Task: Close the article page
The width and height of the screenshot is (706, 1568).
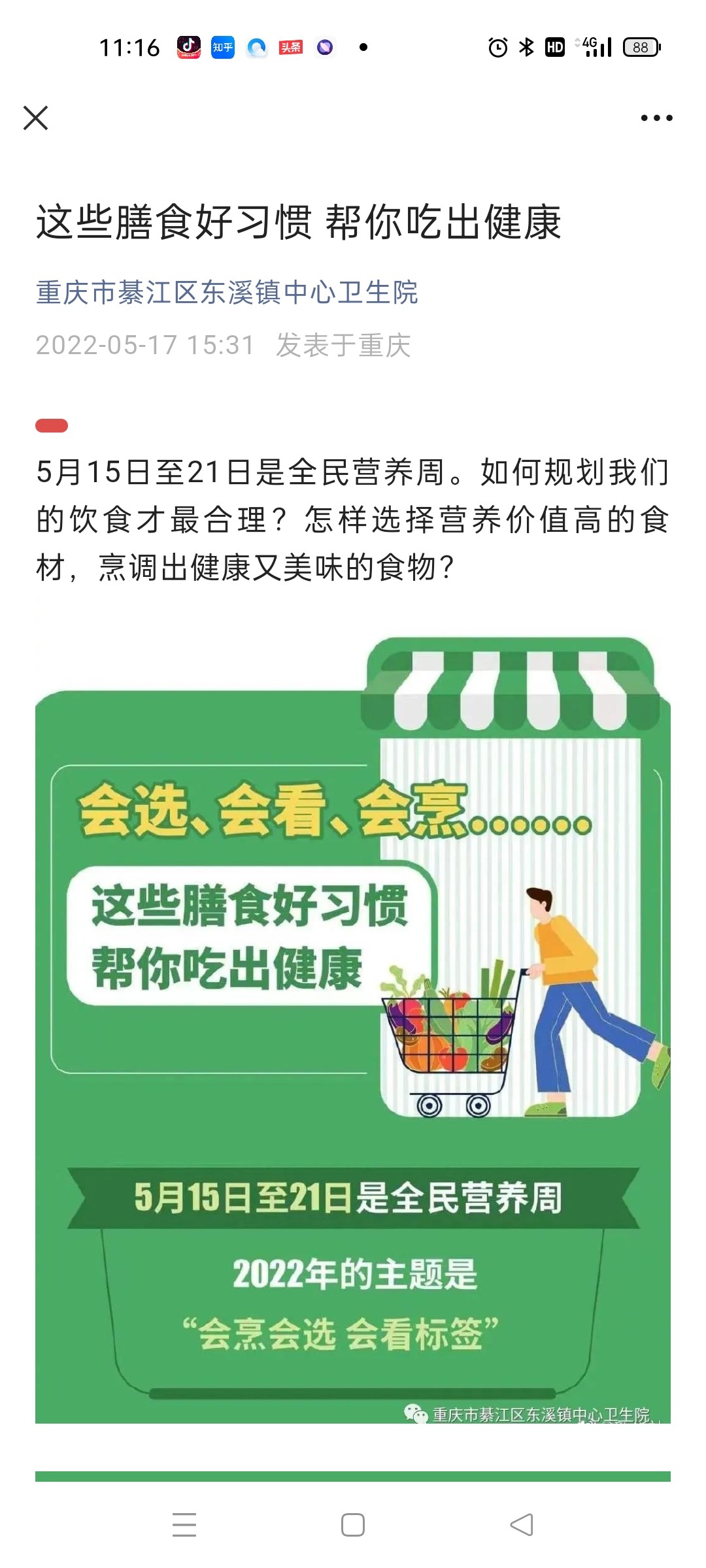Action: pos(36,118)
